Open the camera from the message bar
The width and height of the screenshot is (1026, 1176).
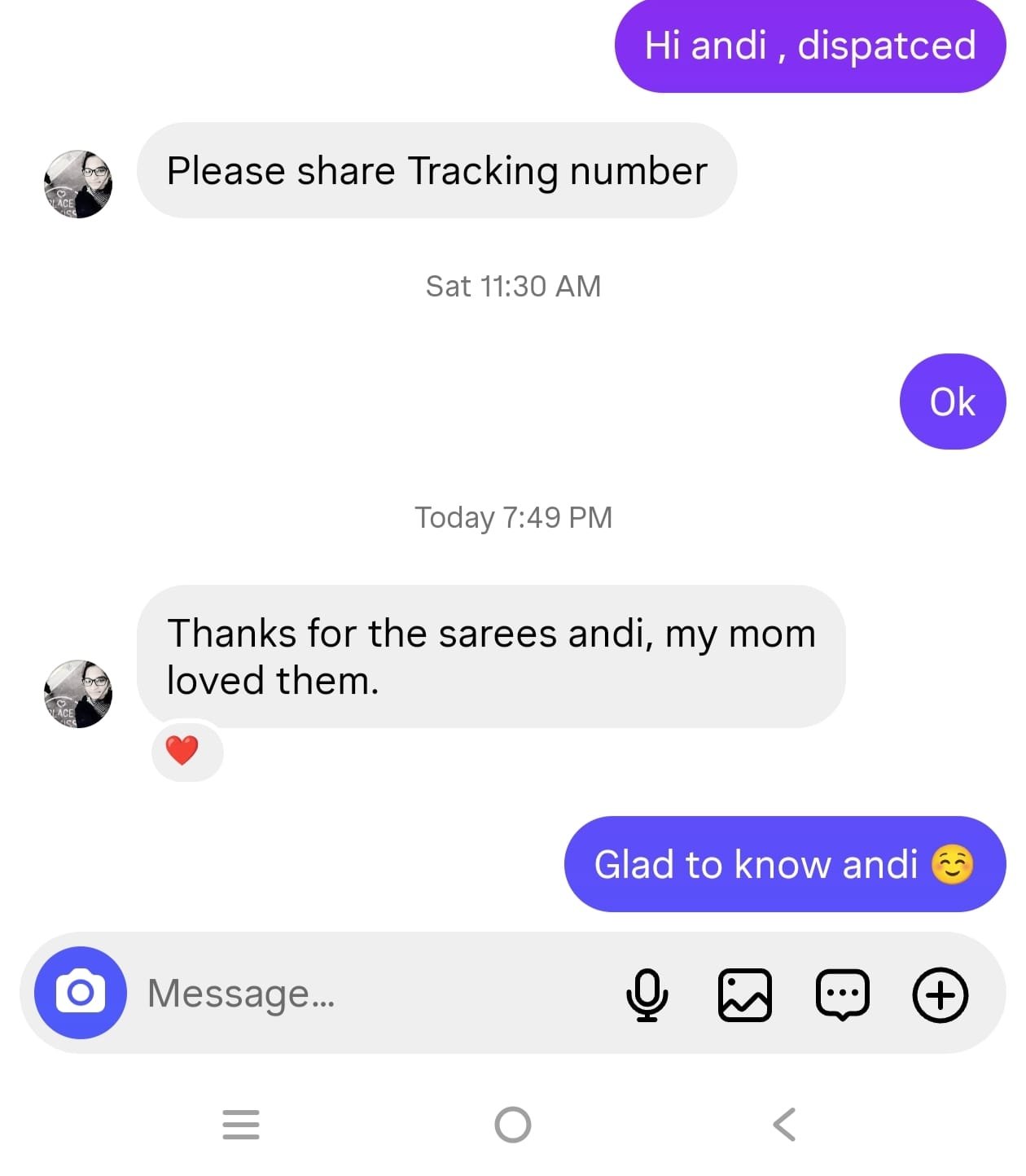pyautogui.click(x=80, y=993)
